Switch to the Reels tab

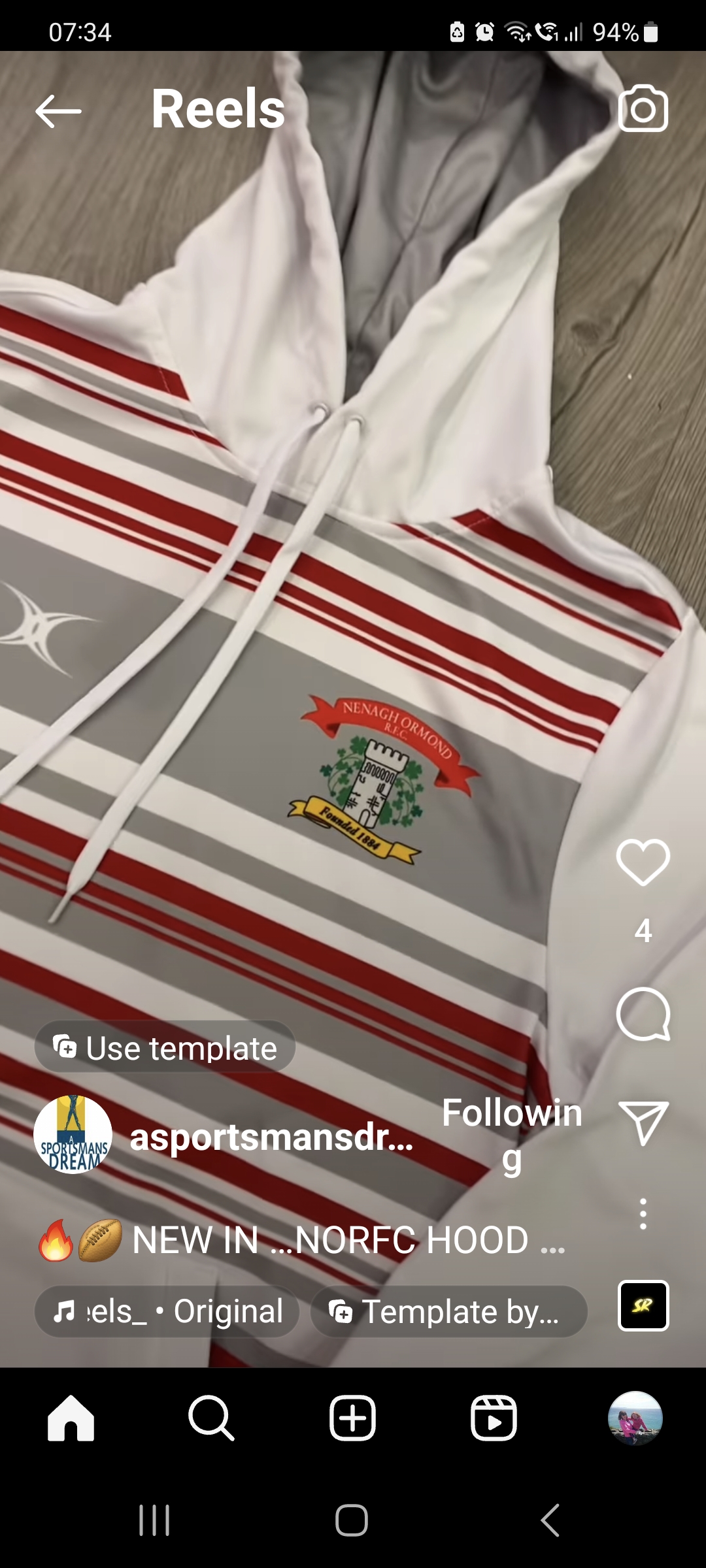coord(494,1418)
